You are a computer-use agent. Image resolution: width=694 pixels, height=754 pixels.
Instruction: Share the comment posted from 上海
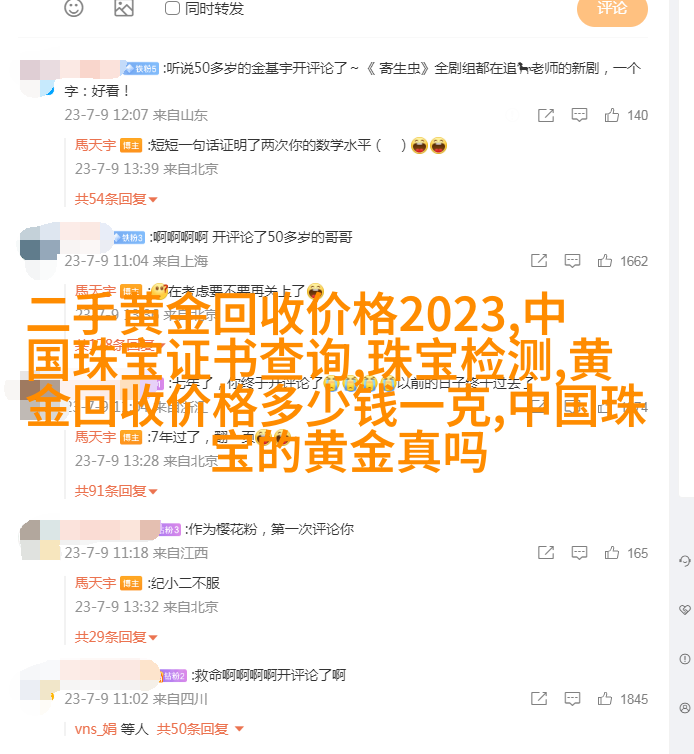[x=539, y=261]
